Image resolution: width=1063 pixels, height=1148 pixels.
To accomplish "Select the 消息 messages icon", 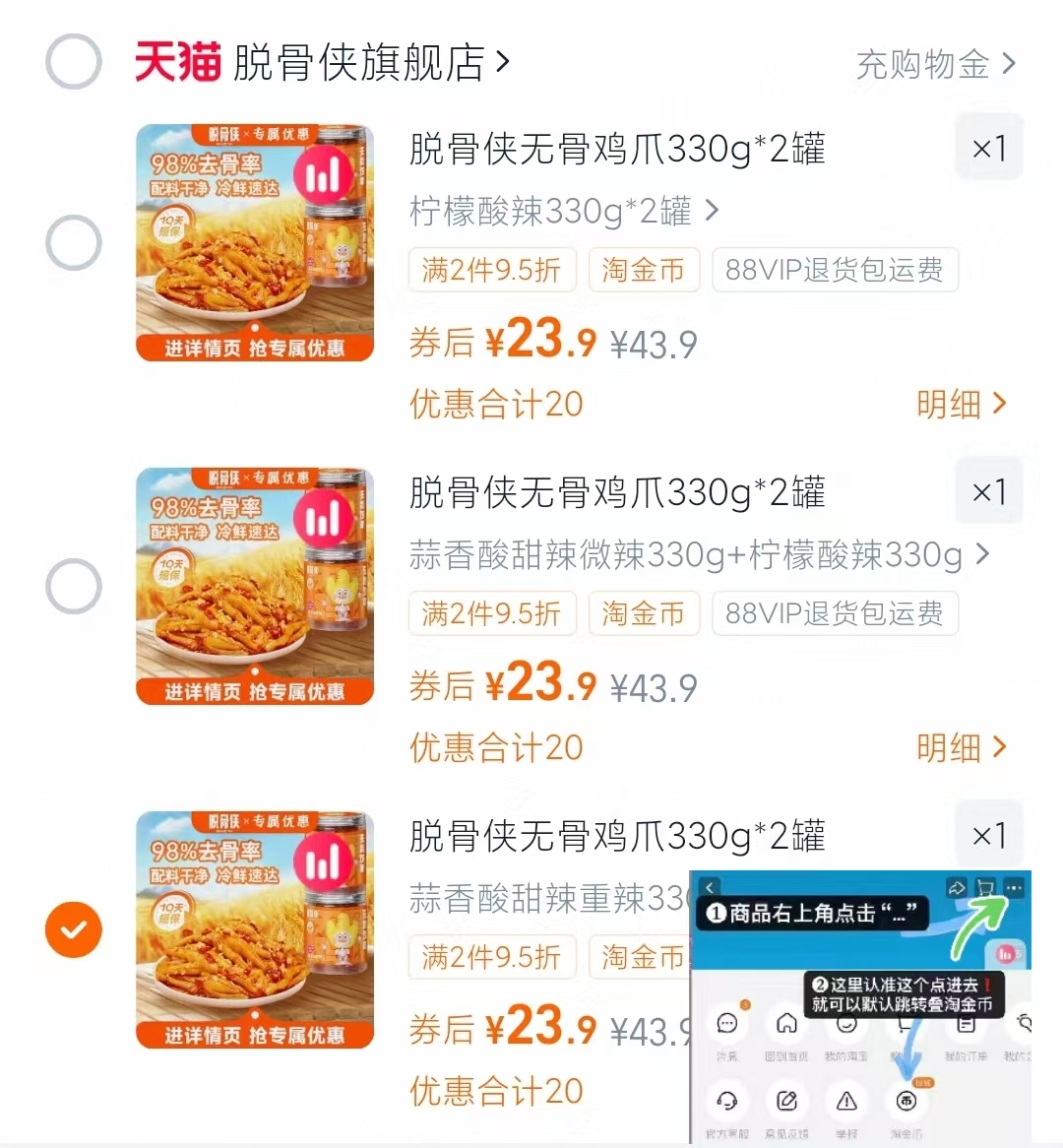I will (725, 1024).
